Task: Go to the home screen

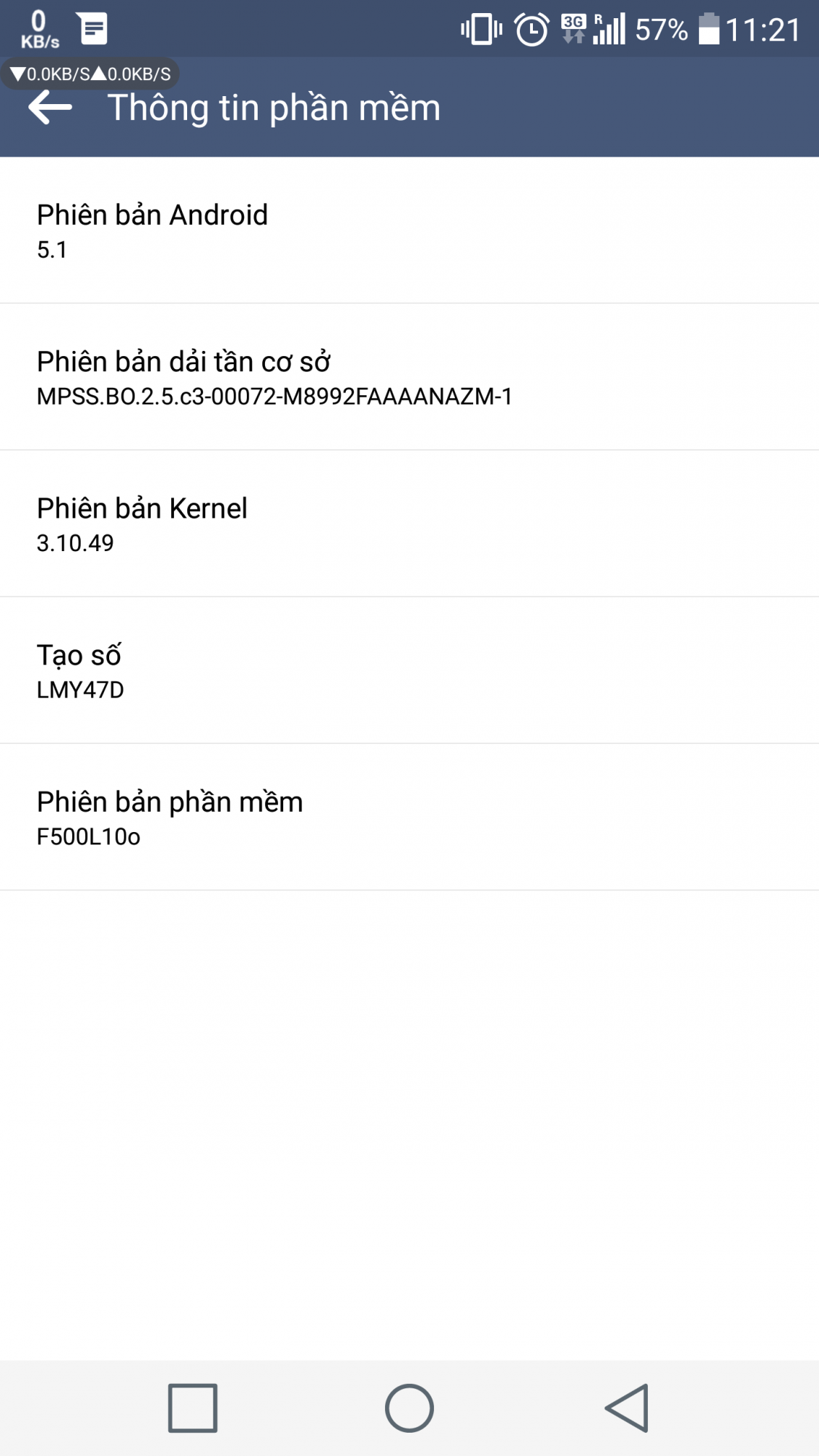Action: point(409,1407)
